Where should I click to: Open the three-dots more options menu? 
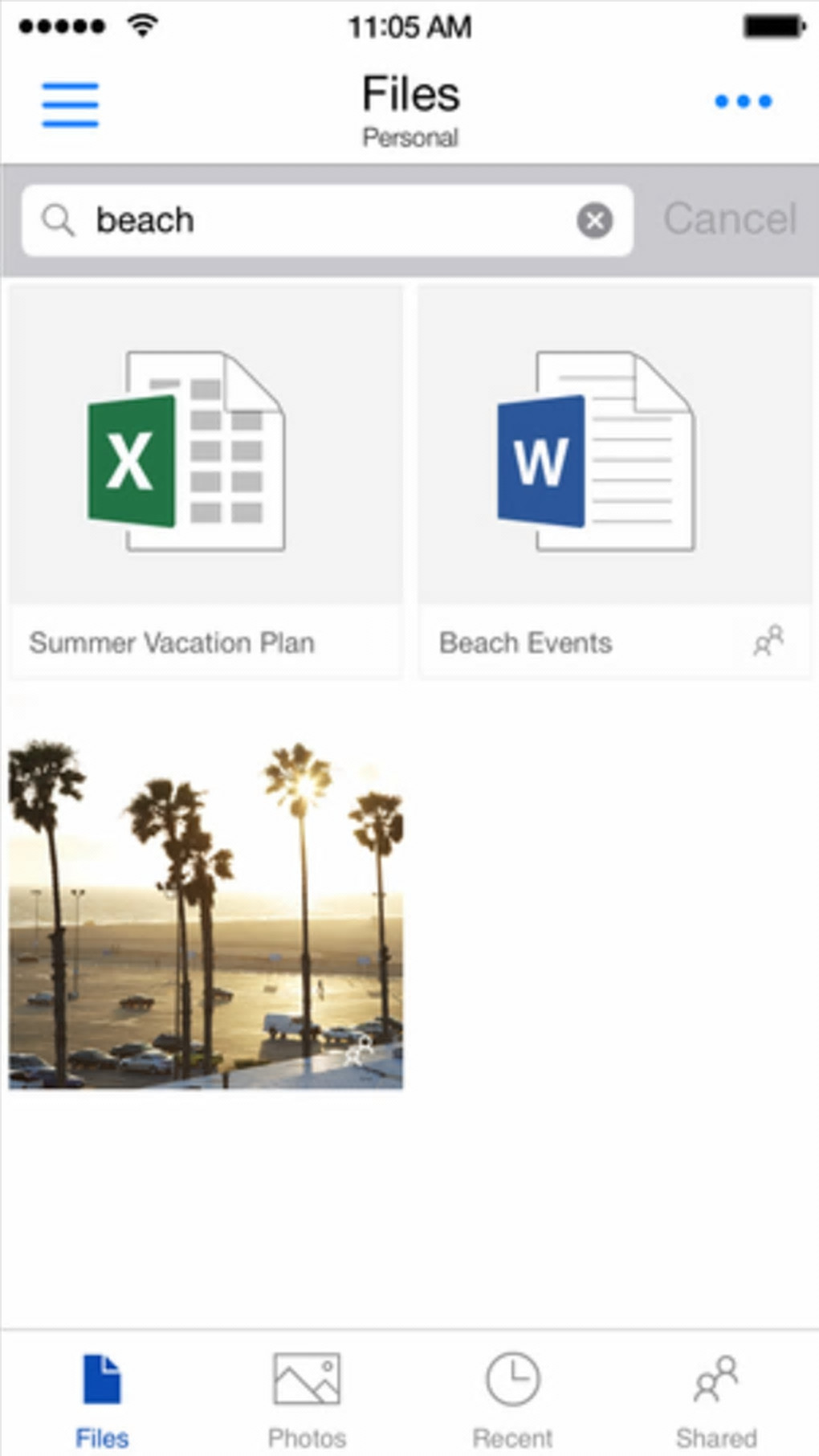point(743,101)
